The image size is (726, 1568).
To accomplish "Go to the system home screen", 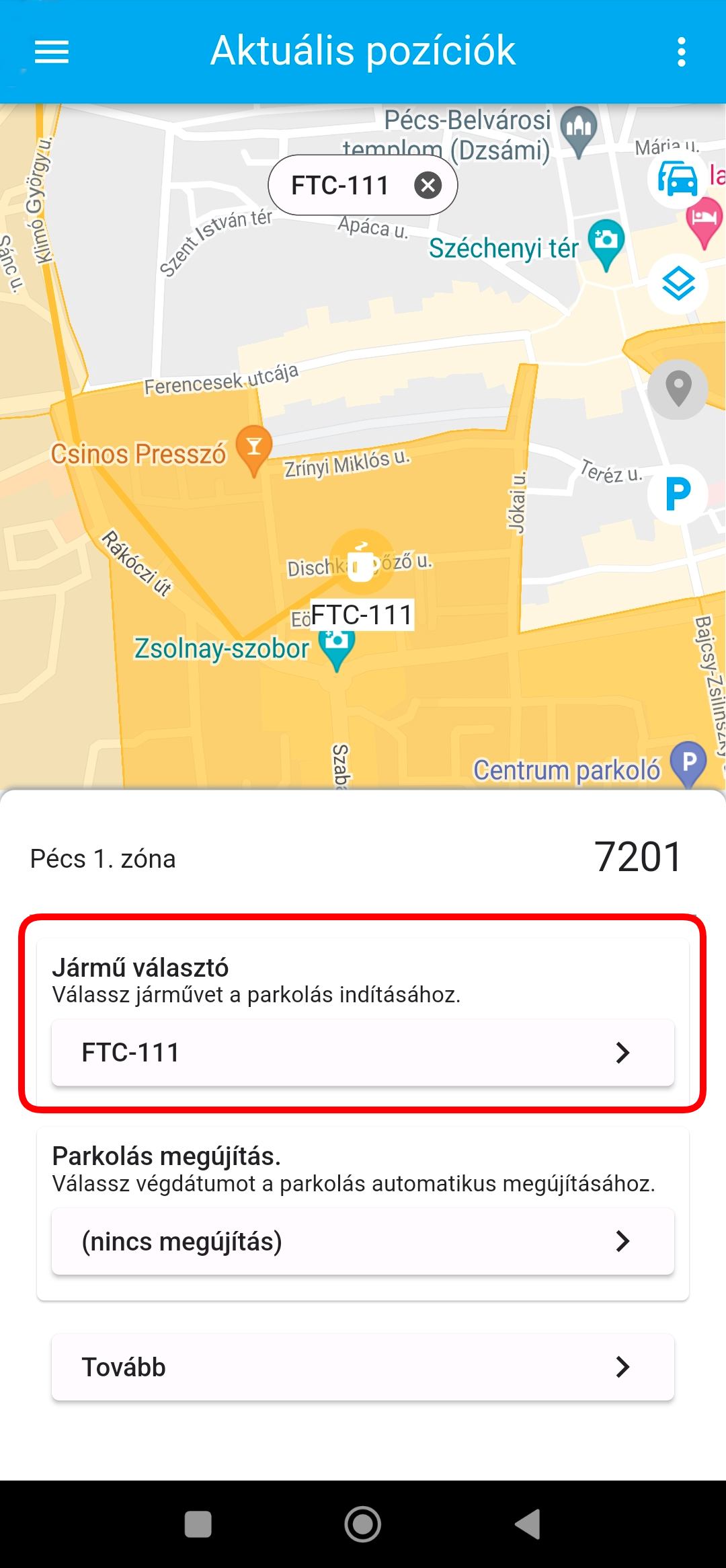I will coord(363,1524).
